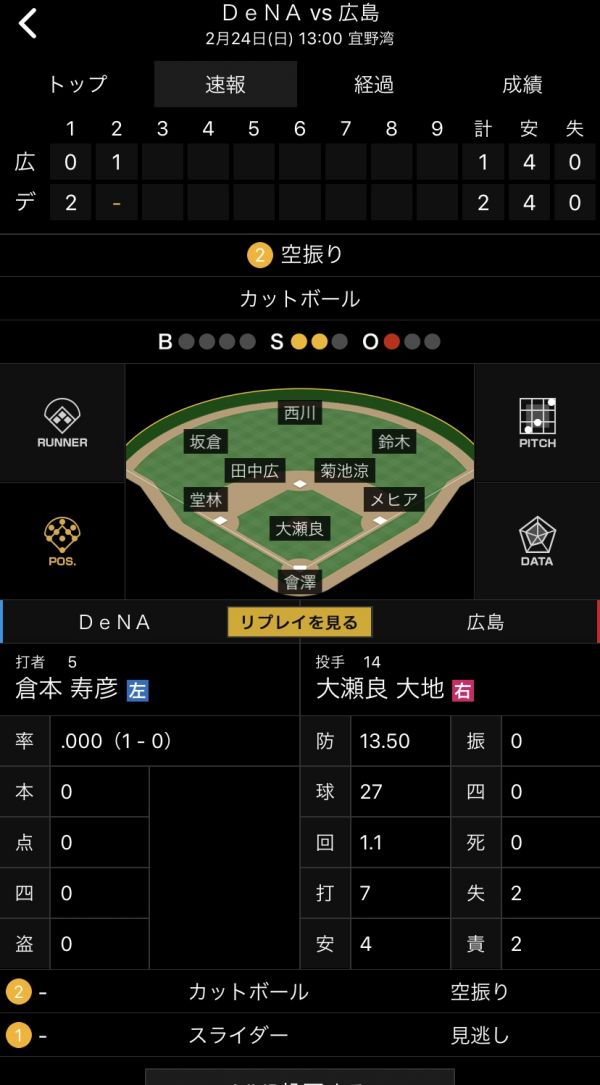Switch to the DeNA team tab
Viewport: 600px width, 1085px height.
point(115,622)
